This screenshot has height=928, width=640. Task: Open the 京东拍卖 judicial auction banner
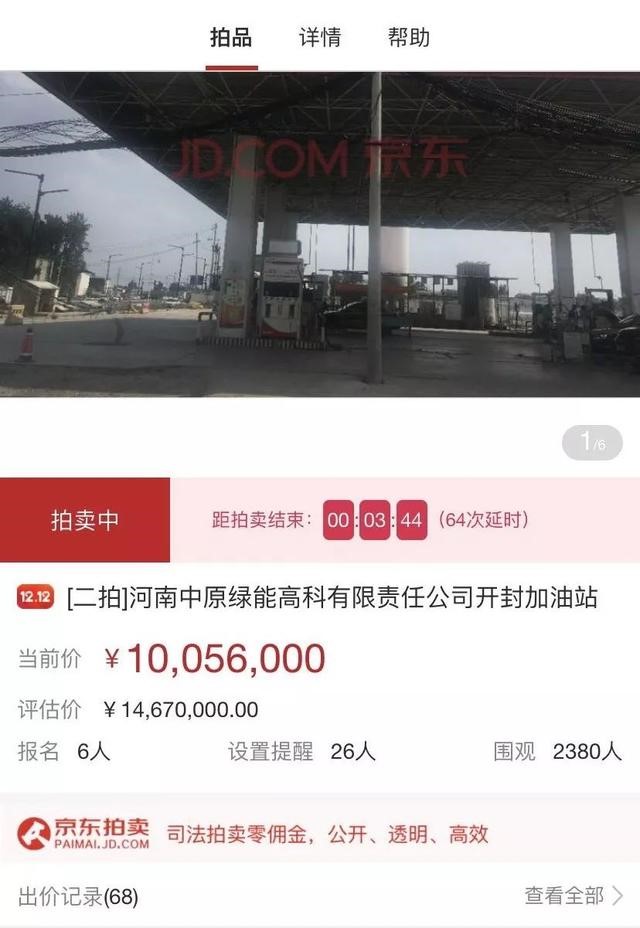320,833
